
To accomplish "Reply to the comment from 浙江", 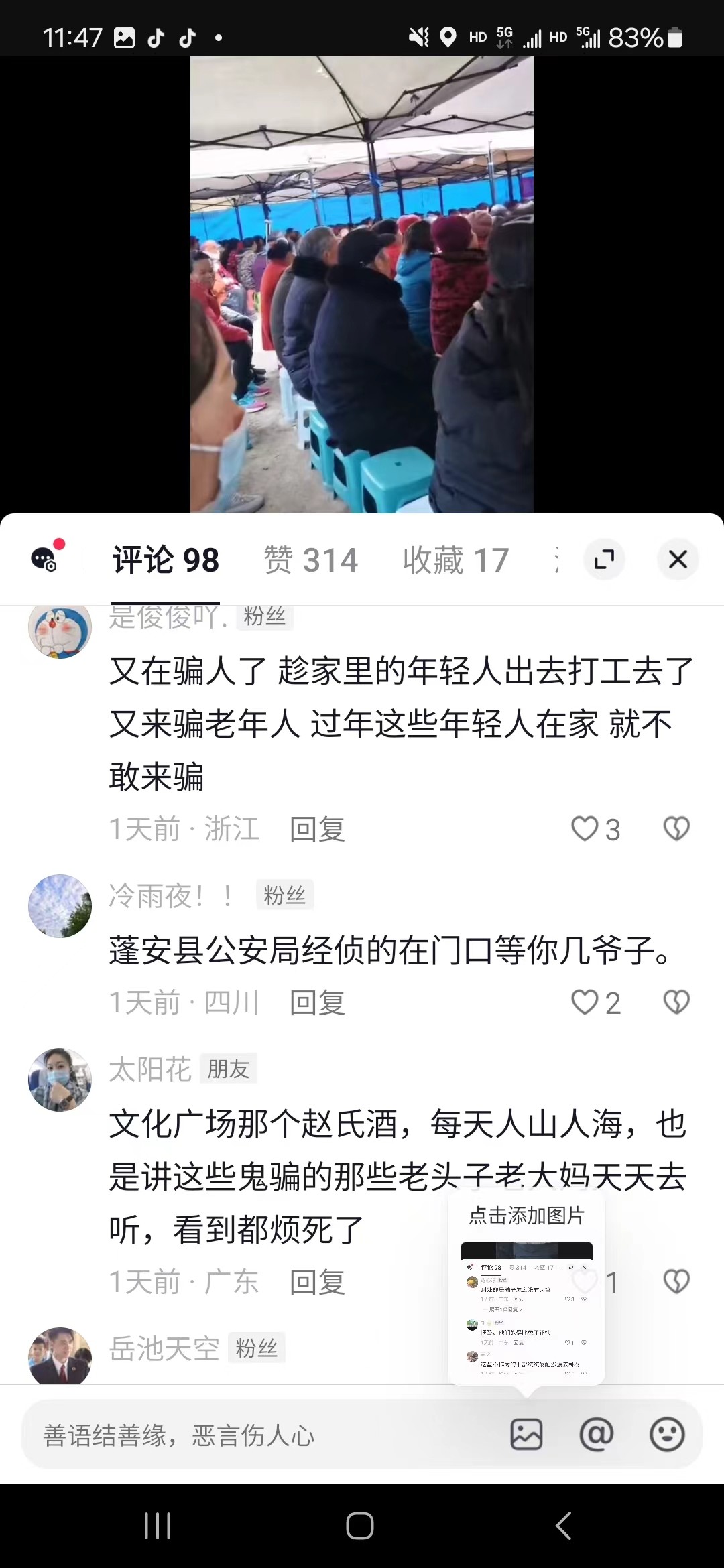I will click(317, 830).
